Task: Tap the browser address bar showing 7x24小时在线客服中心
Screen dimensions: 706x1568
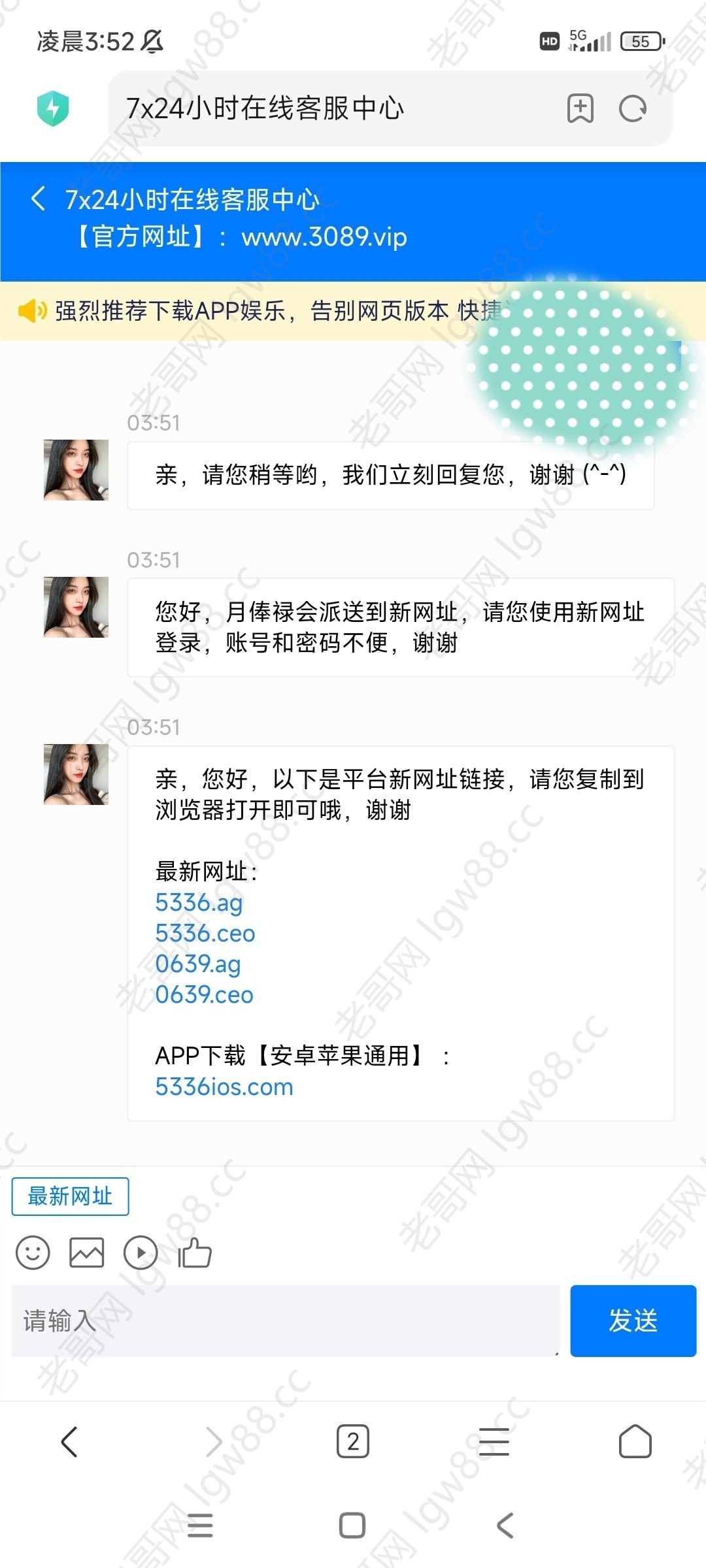Action: (327, 108)
